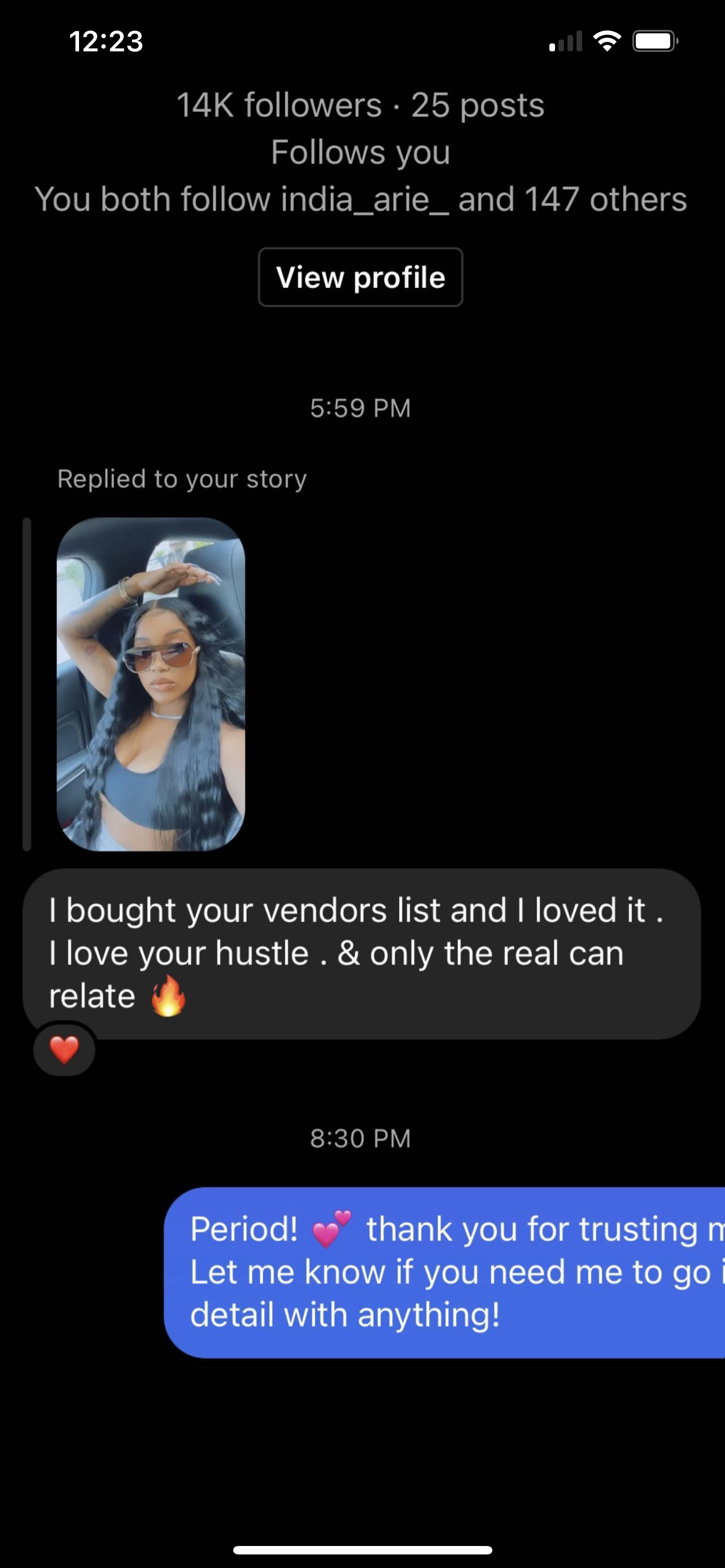Tap the View profile button
The height and width of the screenshot is (1568, 725).
pos(360,277)
